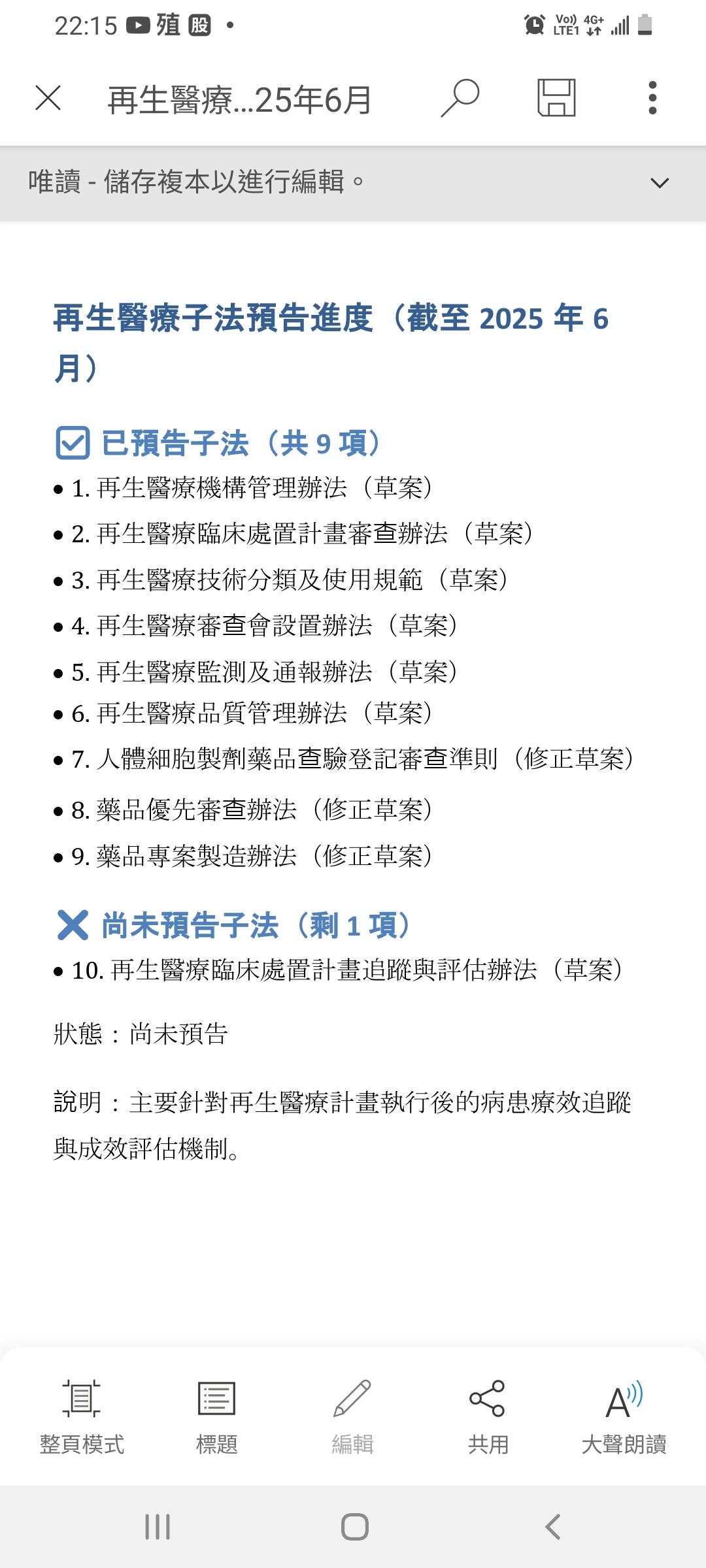This screenshot has width=706, height=1568.
Task: Open recent apps from the navigation bar
Action: [x=158, y=1527]
